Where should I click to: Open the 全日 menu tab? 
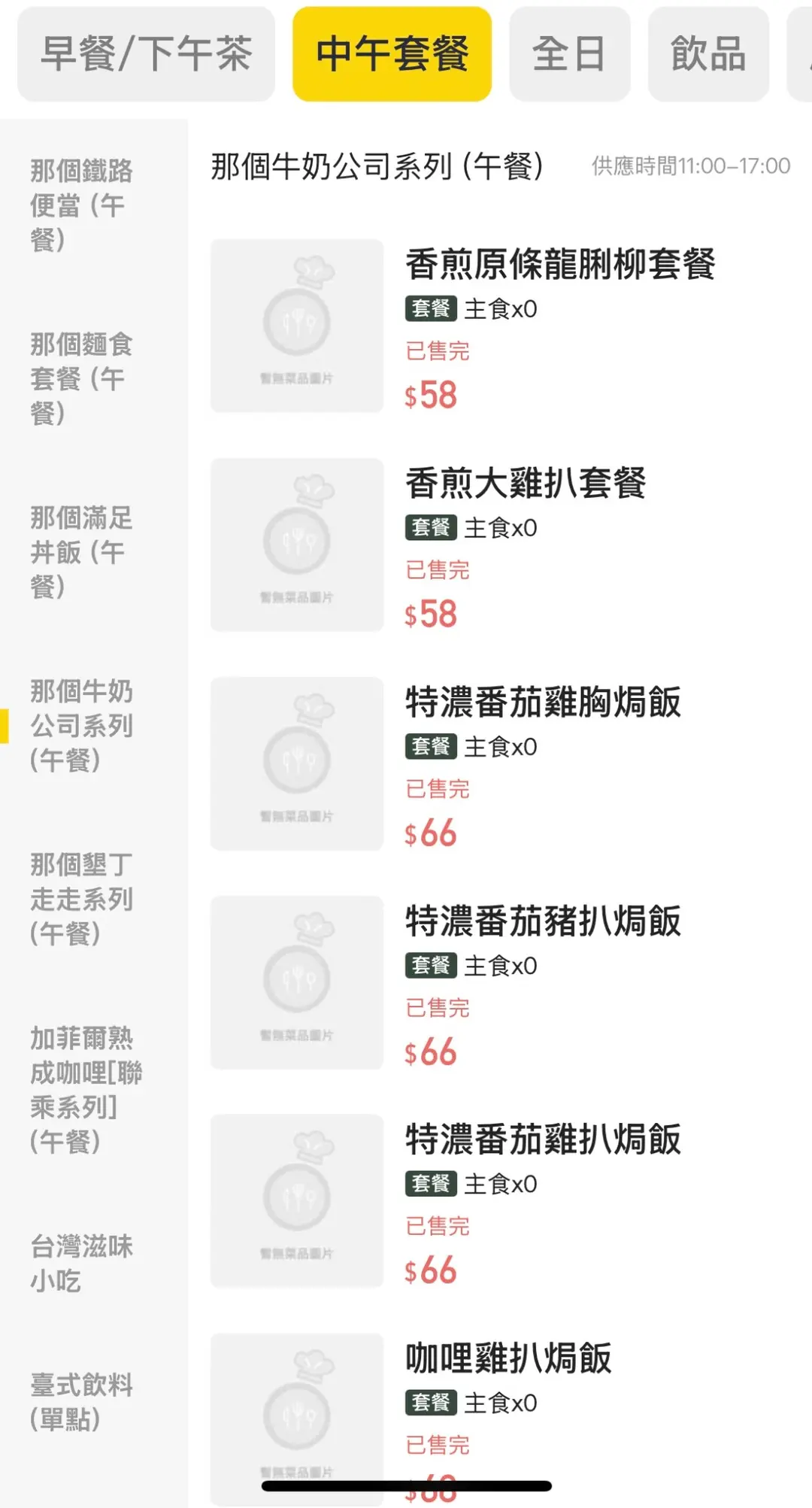click(x=569, y=54)
